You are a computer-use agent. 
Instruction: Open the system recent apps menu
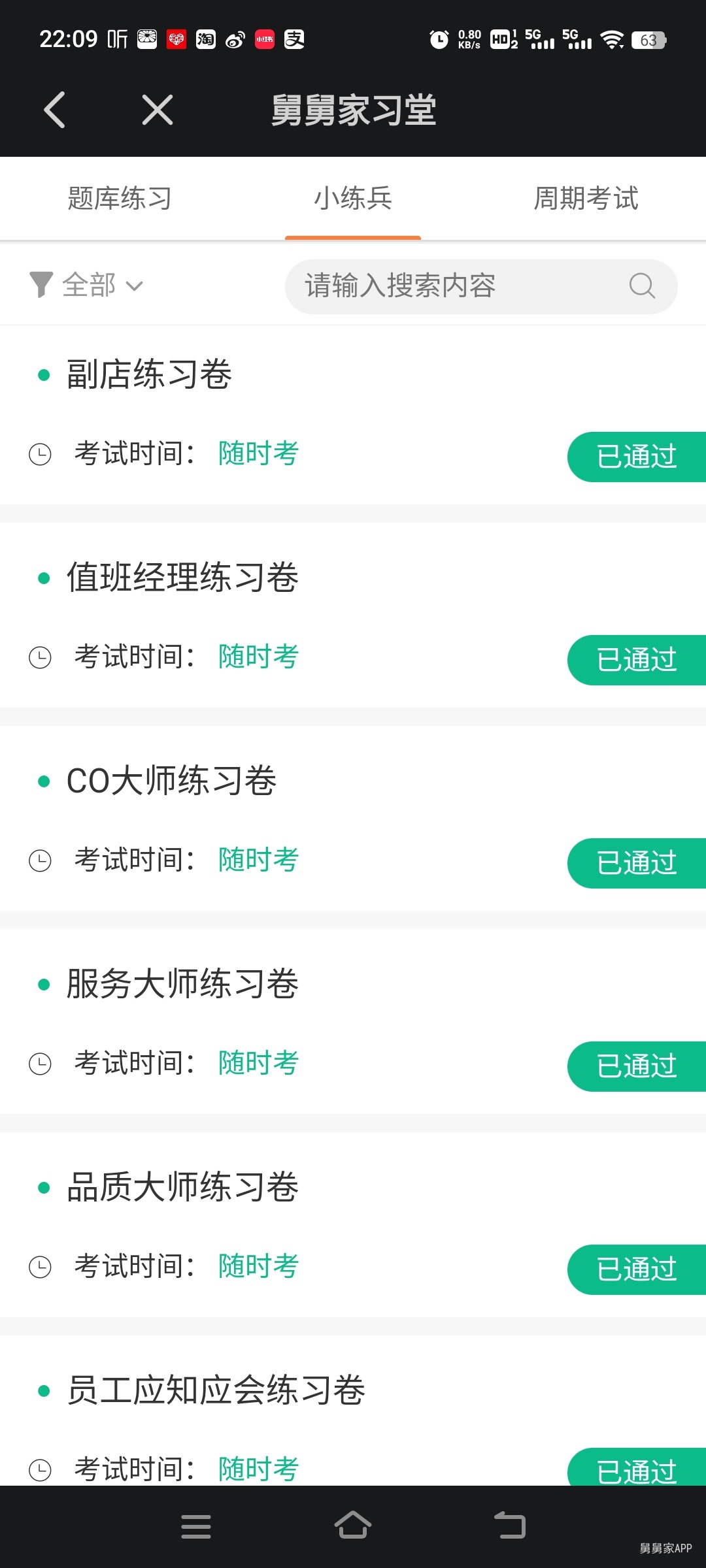click(196, 1526)
